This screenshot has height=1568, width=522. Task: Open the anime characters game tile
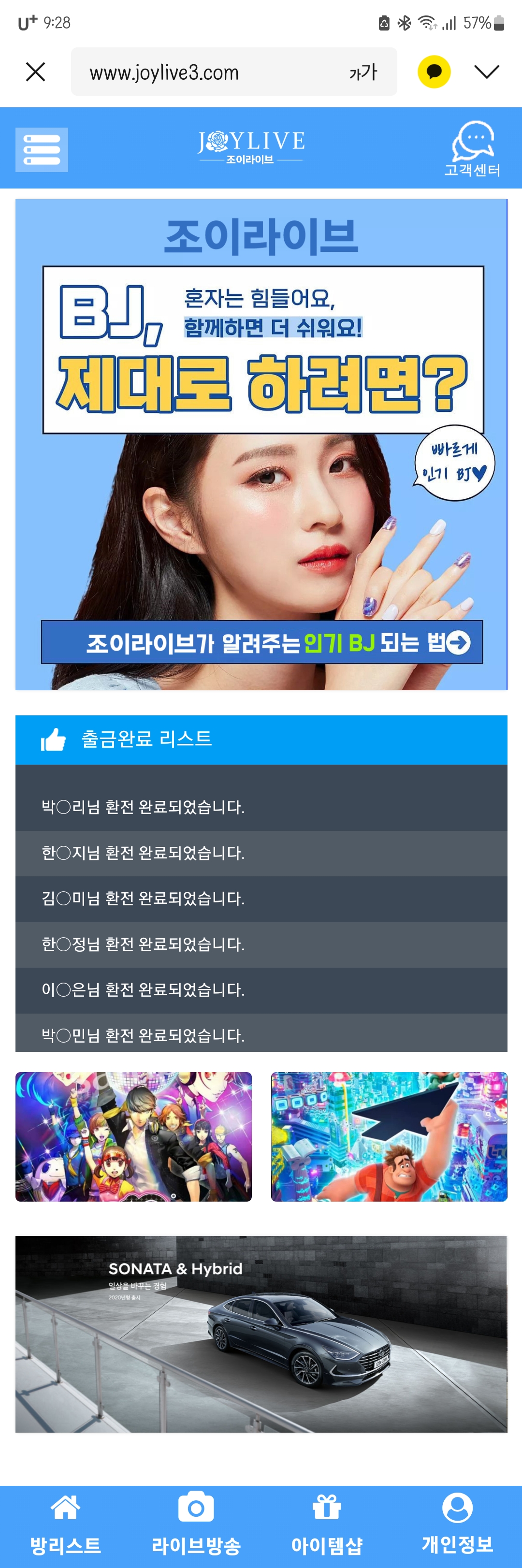coord(133,1136)
